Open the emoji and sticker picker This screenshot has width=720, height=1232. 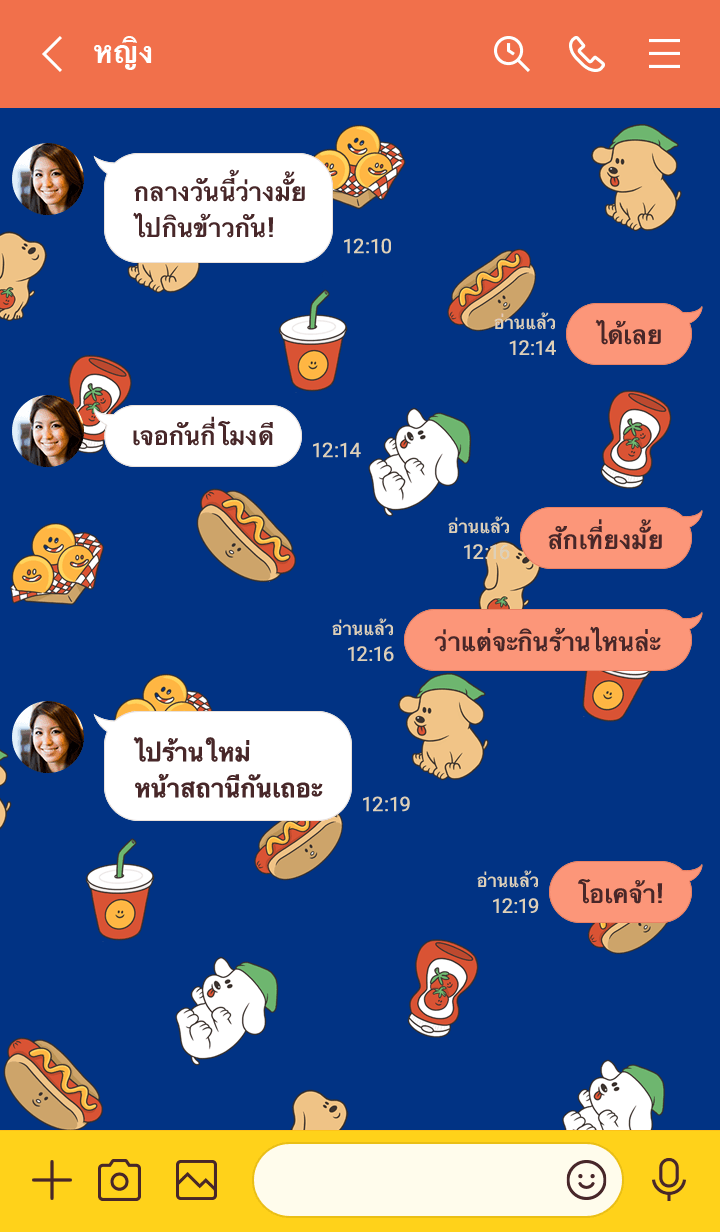587,1181
